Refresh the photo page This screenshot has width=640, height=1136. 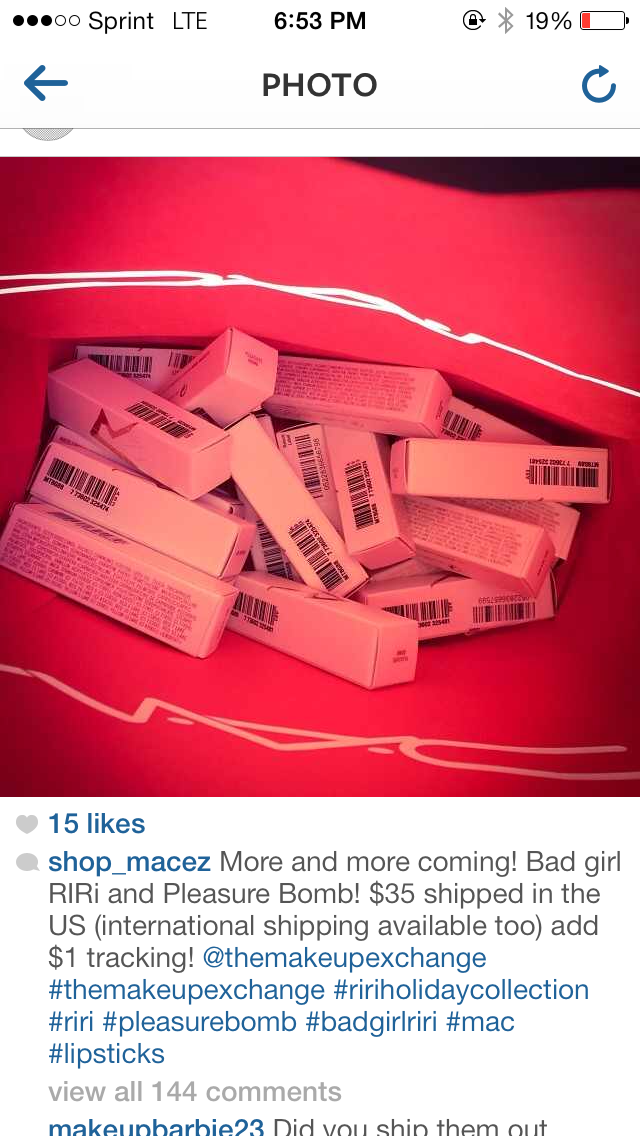tap(599, 85)
